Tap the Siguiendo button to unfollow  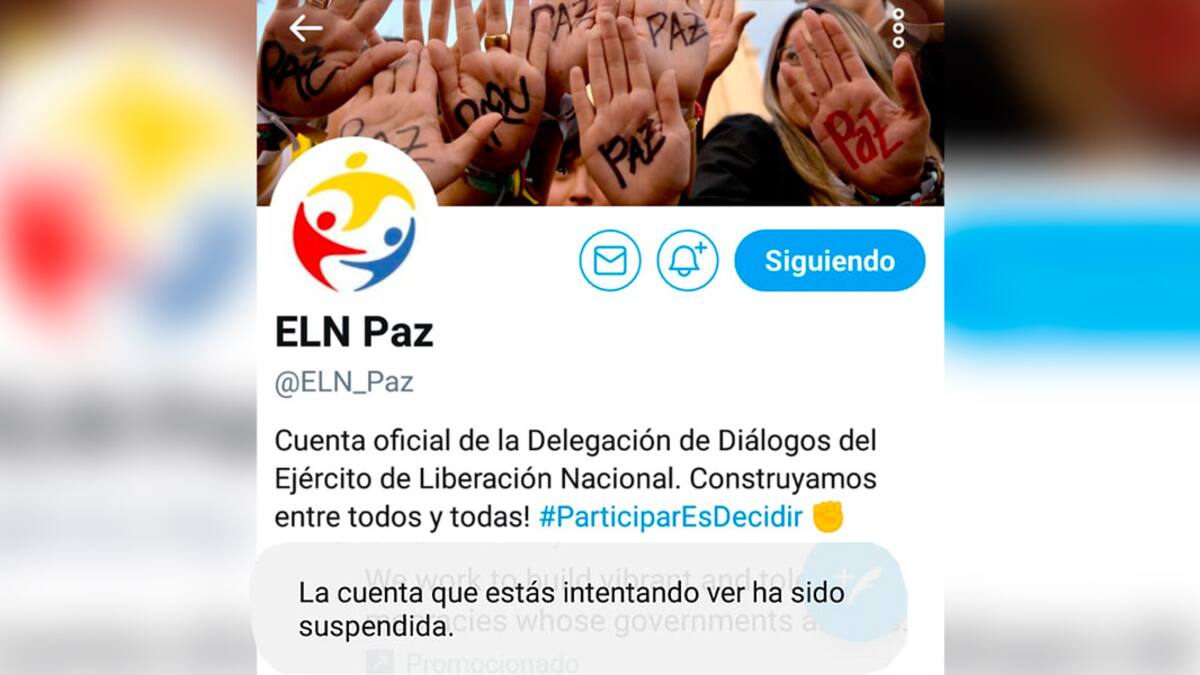click(x=829, y=261)
